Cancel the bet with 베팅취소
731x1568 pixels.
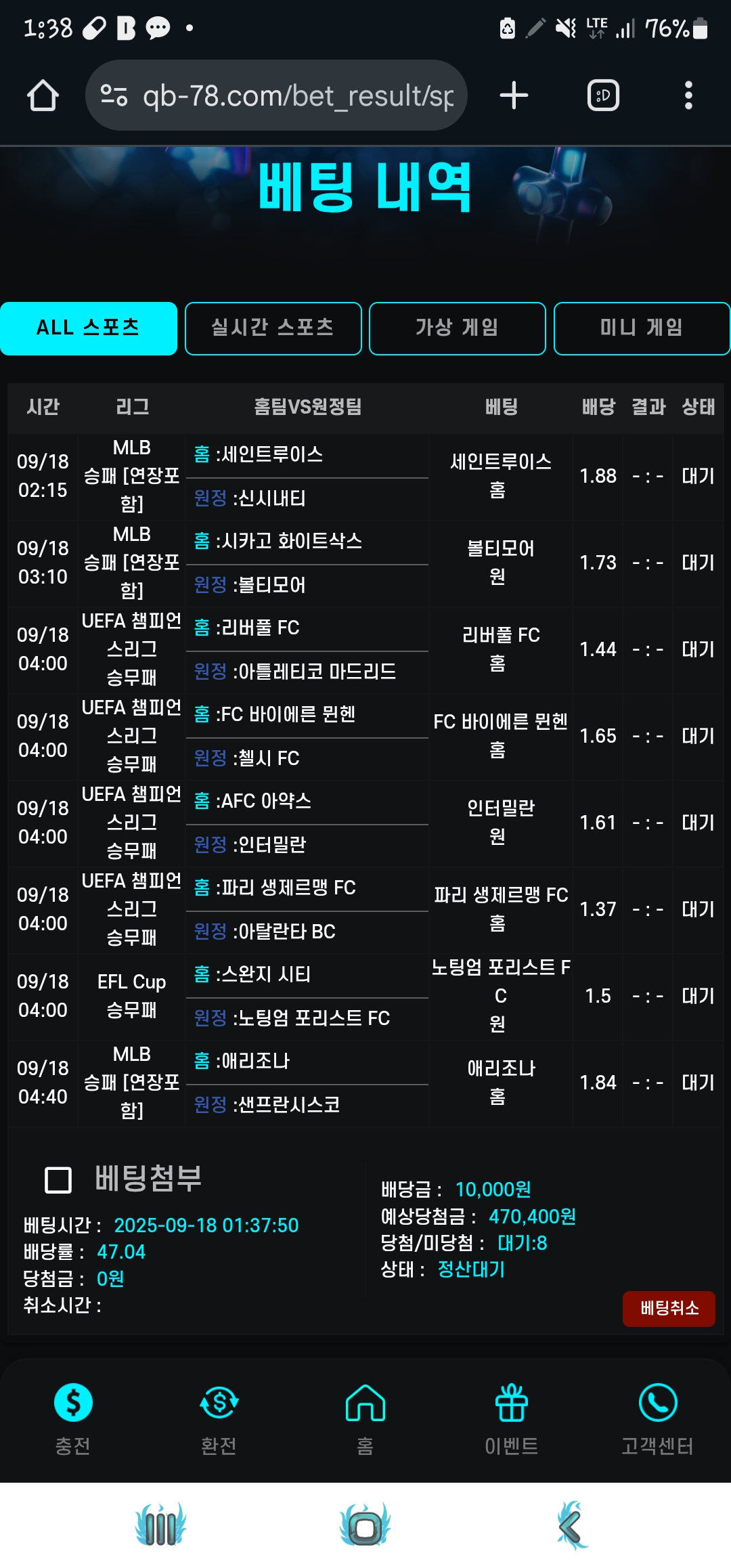point(669,1309)
